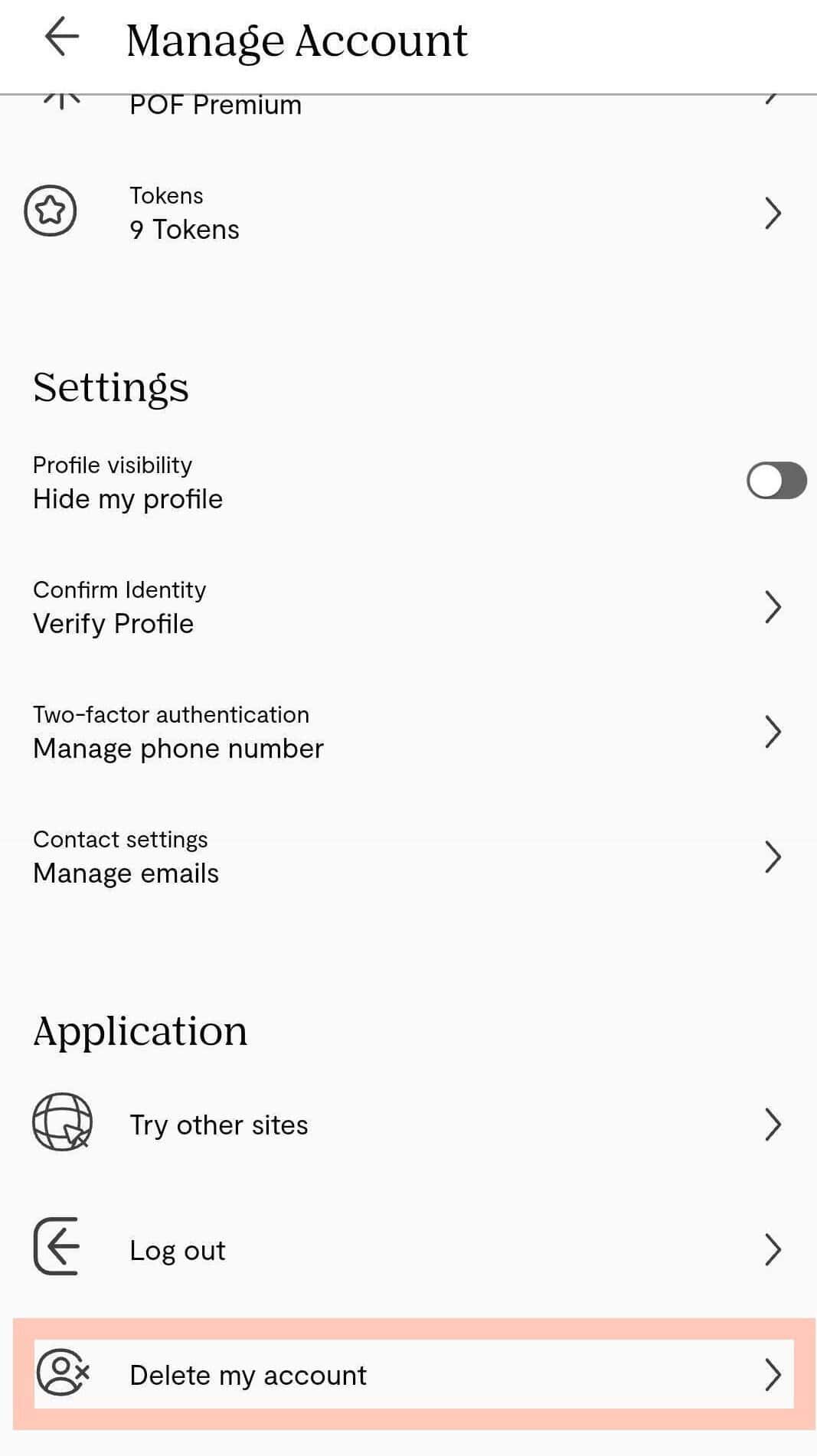Click the person-with-x icon in highlighted row

pyautogui.click(x=61, y=1375)
